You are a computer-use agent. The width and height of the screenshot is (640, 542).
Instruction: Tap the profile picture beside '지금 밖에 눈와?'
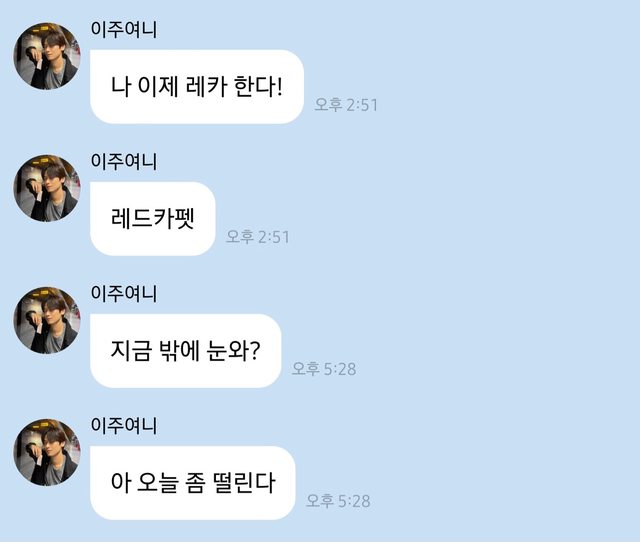pos(46,320)
